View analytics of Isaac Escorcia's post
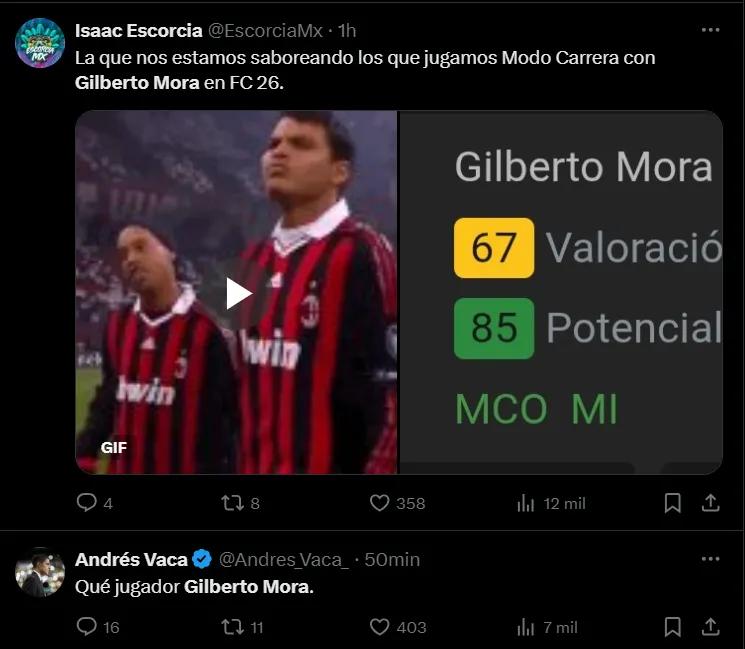 [526, 503]
